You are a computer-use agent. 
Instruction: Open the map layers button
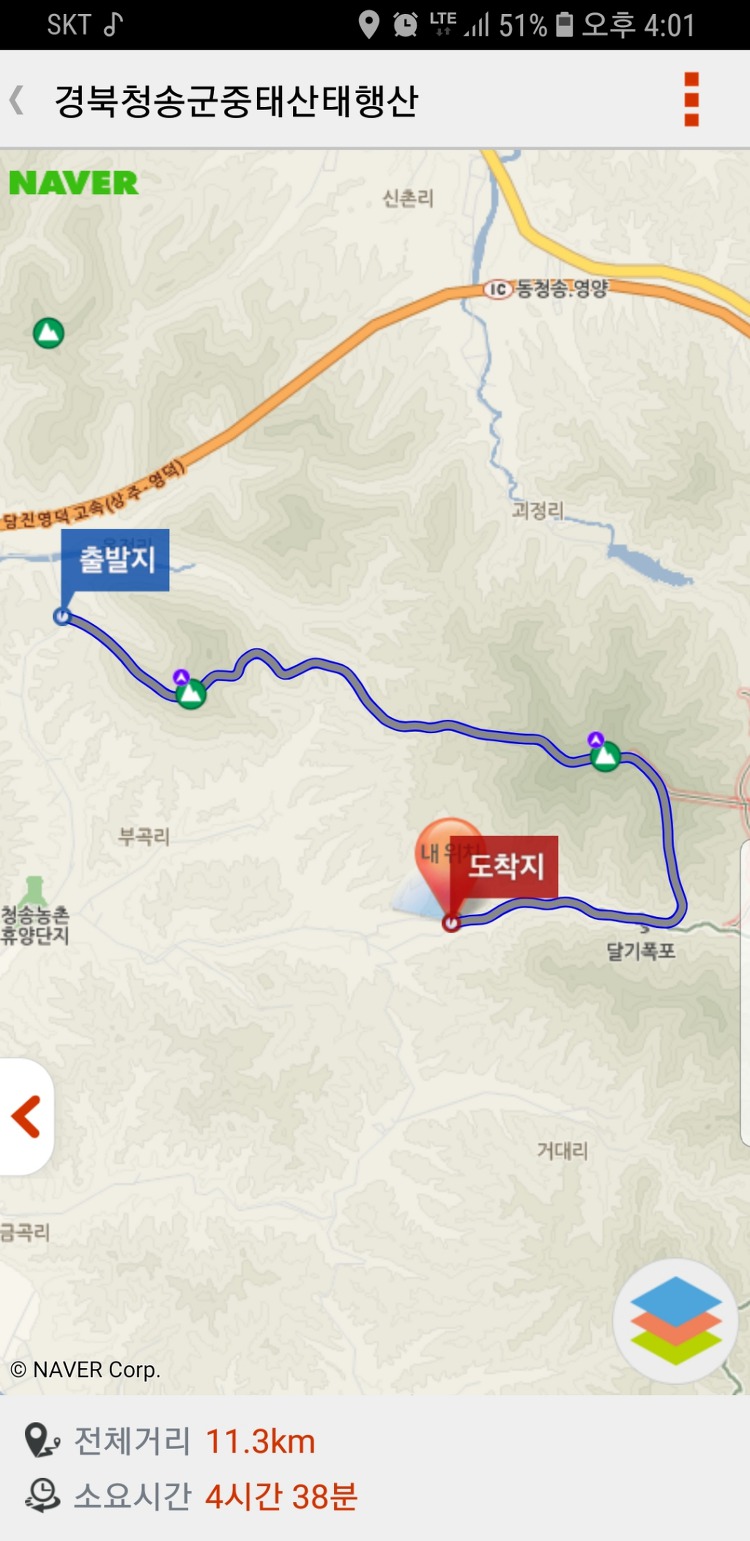pyautogui.click(x=676, y=1321)
